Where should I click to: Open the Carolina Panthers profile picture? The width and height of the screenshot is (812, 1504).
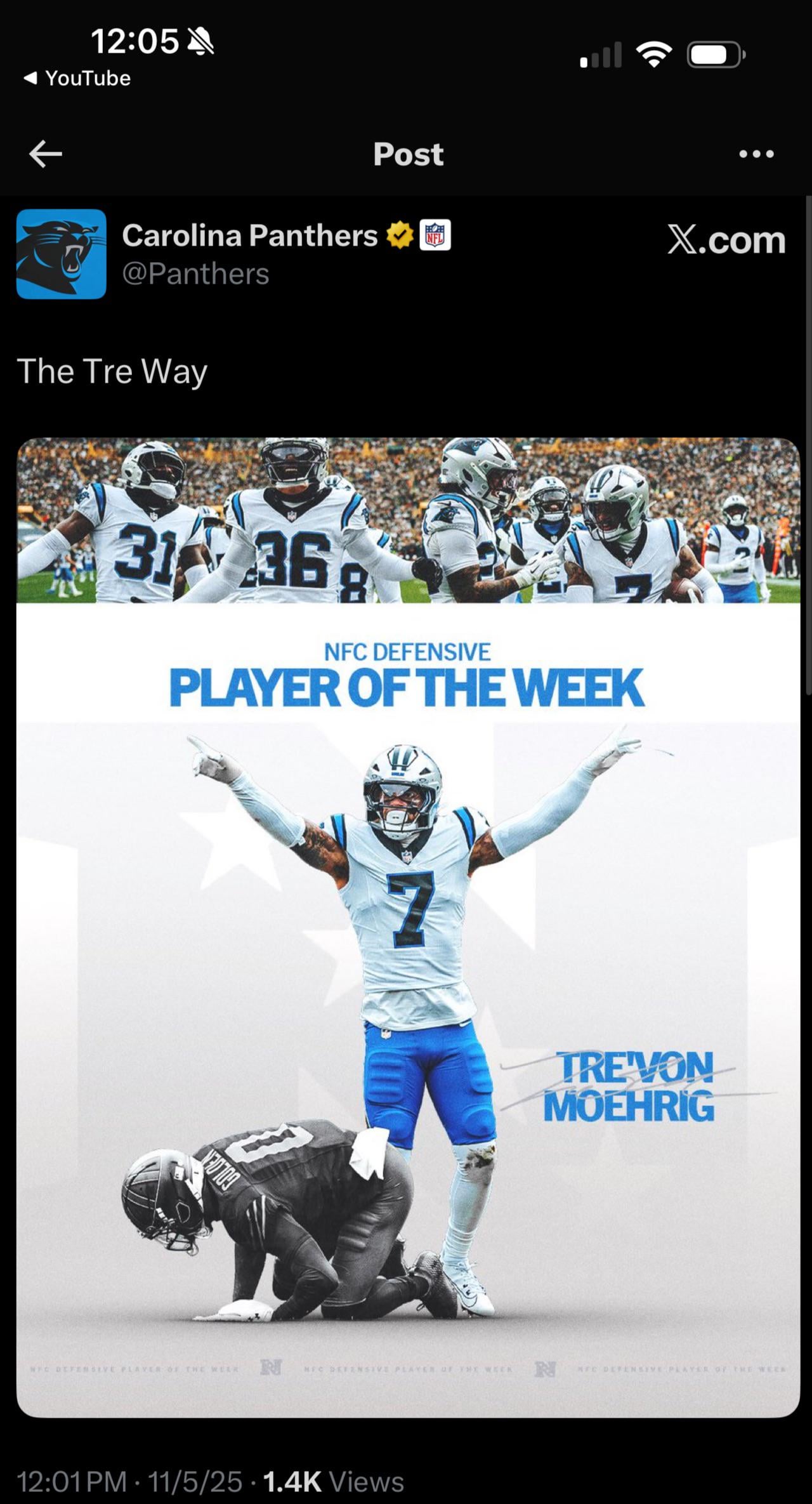61,254
